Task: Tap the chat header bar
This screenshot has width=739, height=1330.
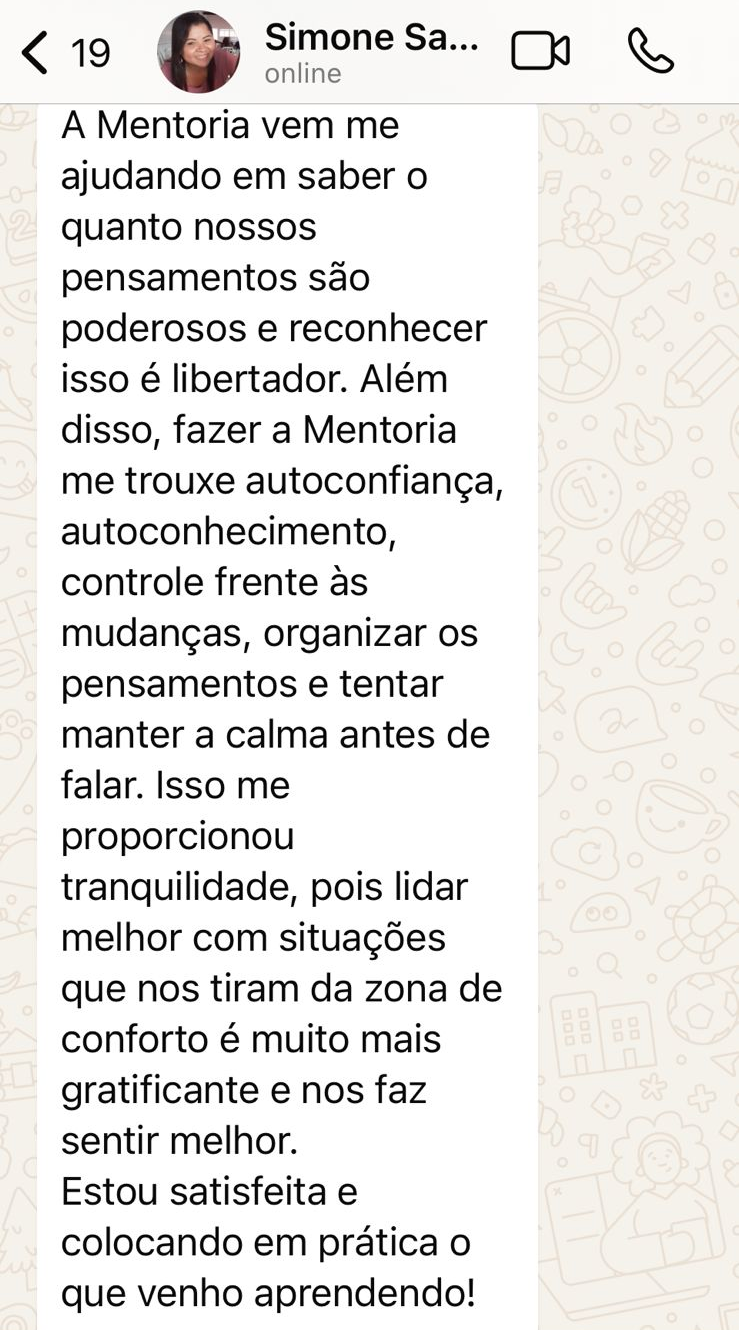Action: (370, 49)
